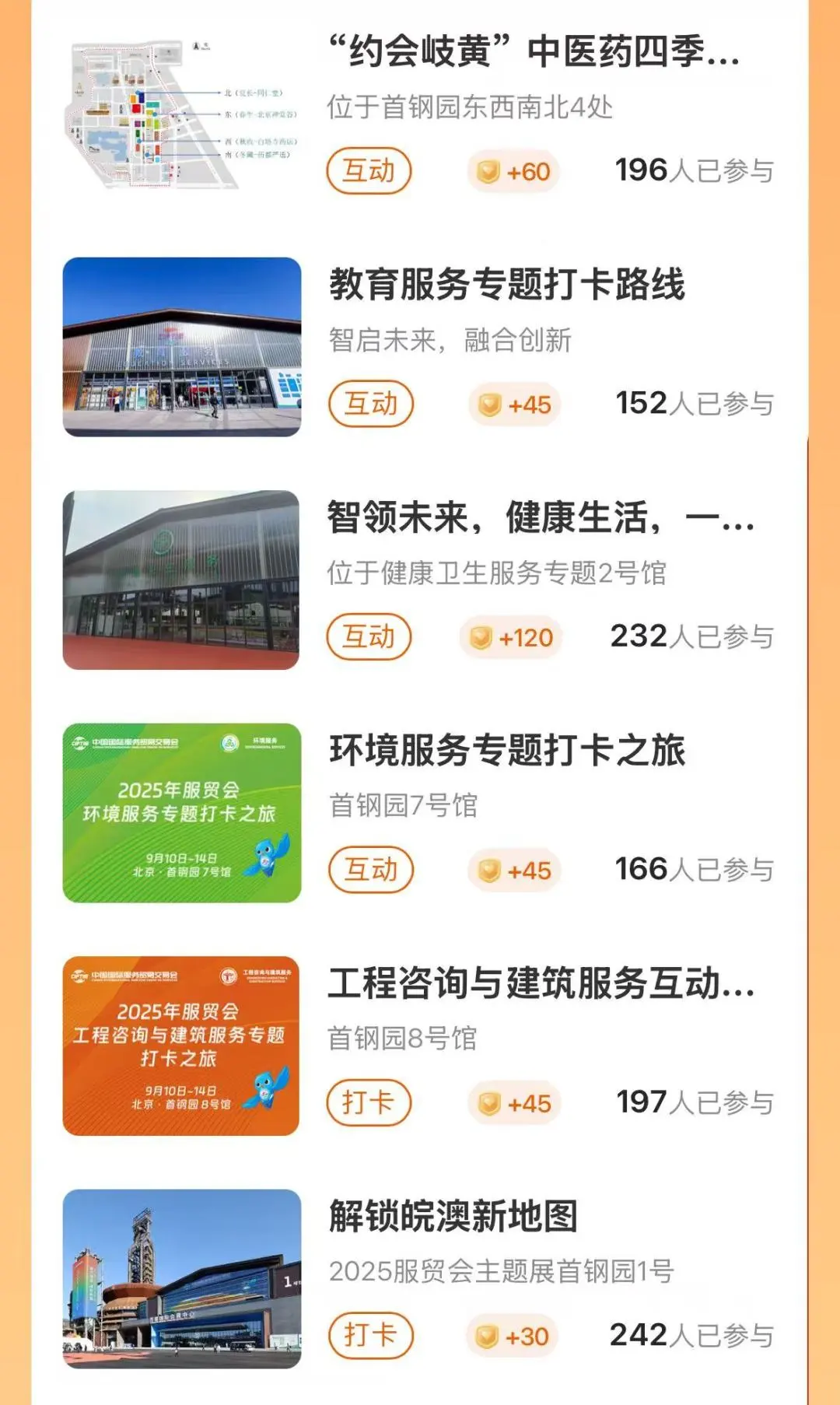Viewport: 840px width, 1405px height.
Task: Tap 打卡 button under 解锁皖澳新地图
Action: point(370,1335)
